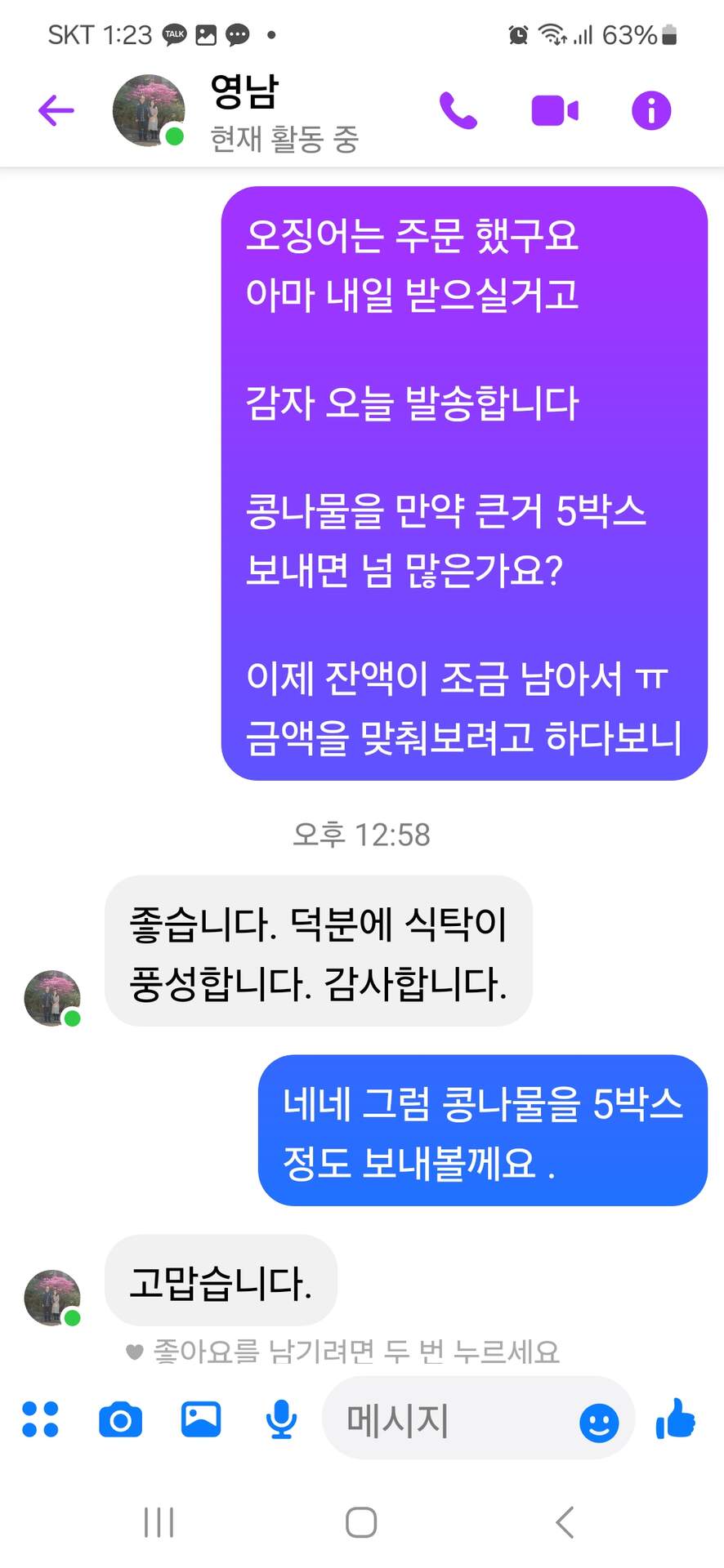Start a video call with 영남
The width and height of the screenshot is (724, 1568).
point(555,110)
